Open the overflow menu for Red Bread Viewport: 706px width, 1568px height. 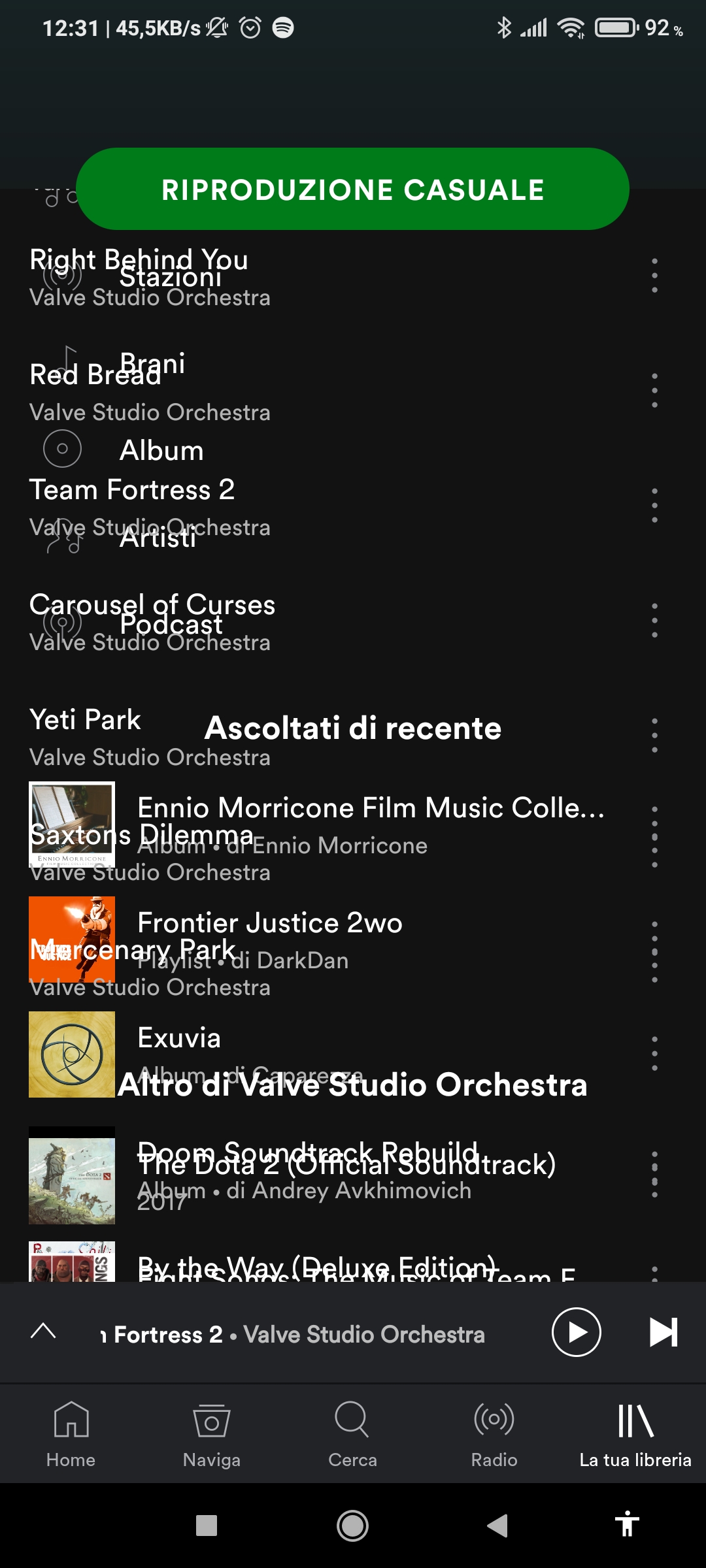pos(654,391)
